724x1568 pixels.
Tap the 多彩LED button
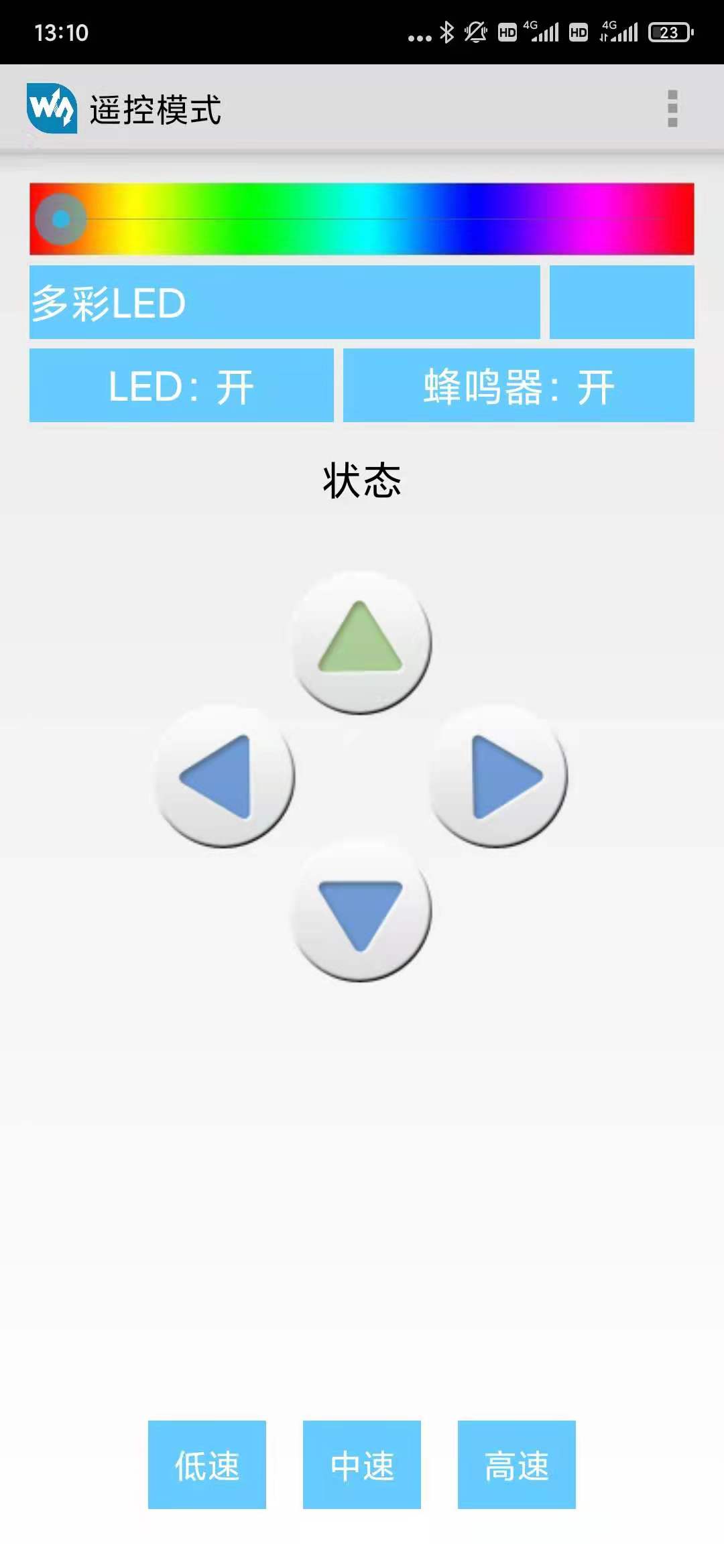tap(284, 302)
